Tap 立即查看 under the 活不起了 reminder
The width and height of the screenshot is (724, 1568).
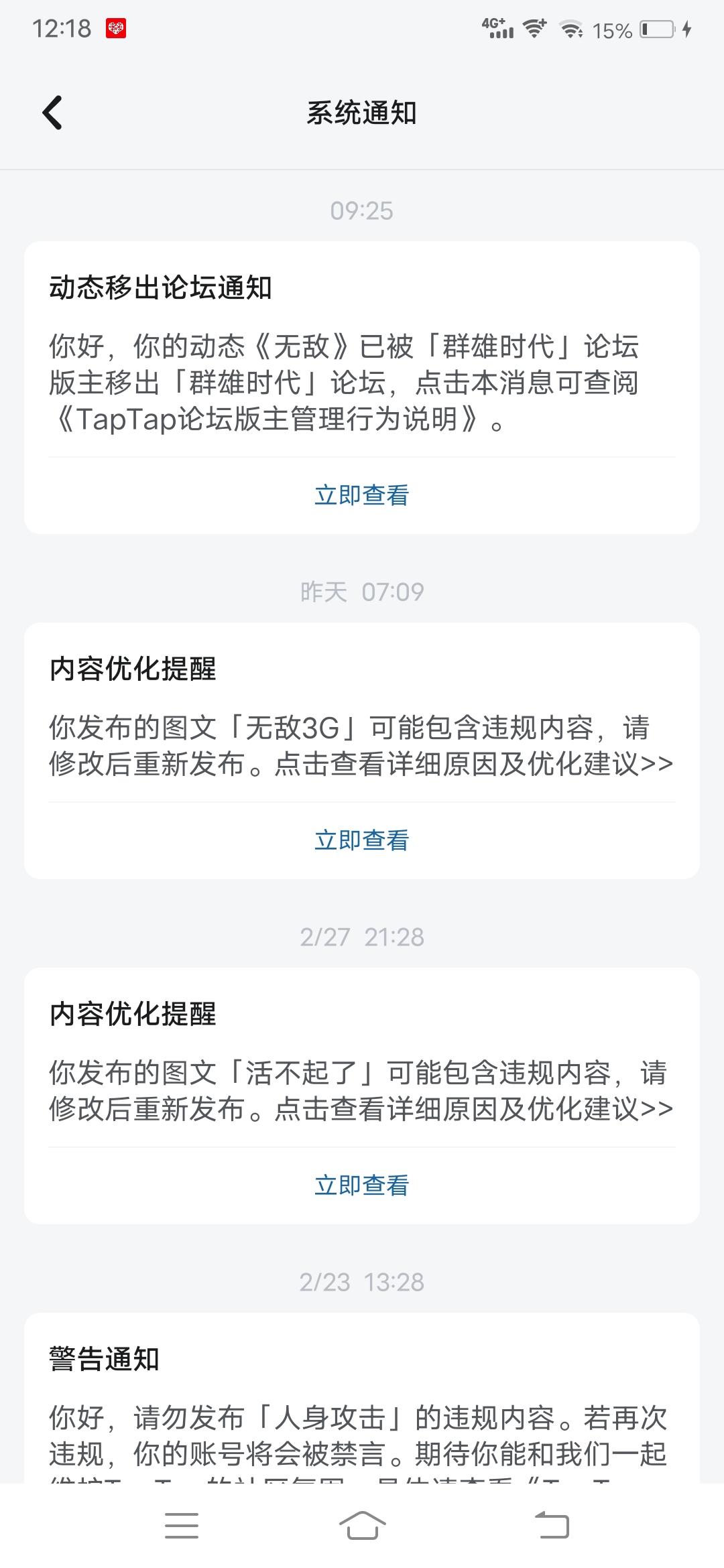(x=362, y=1185)
